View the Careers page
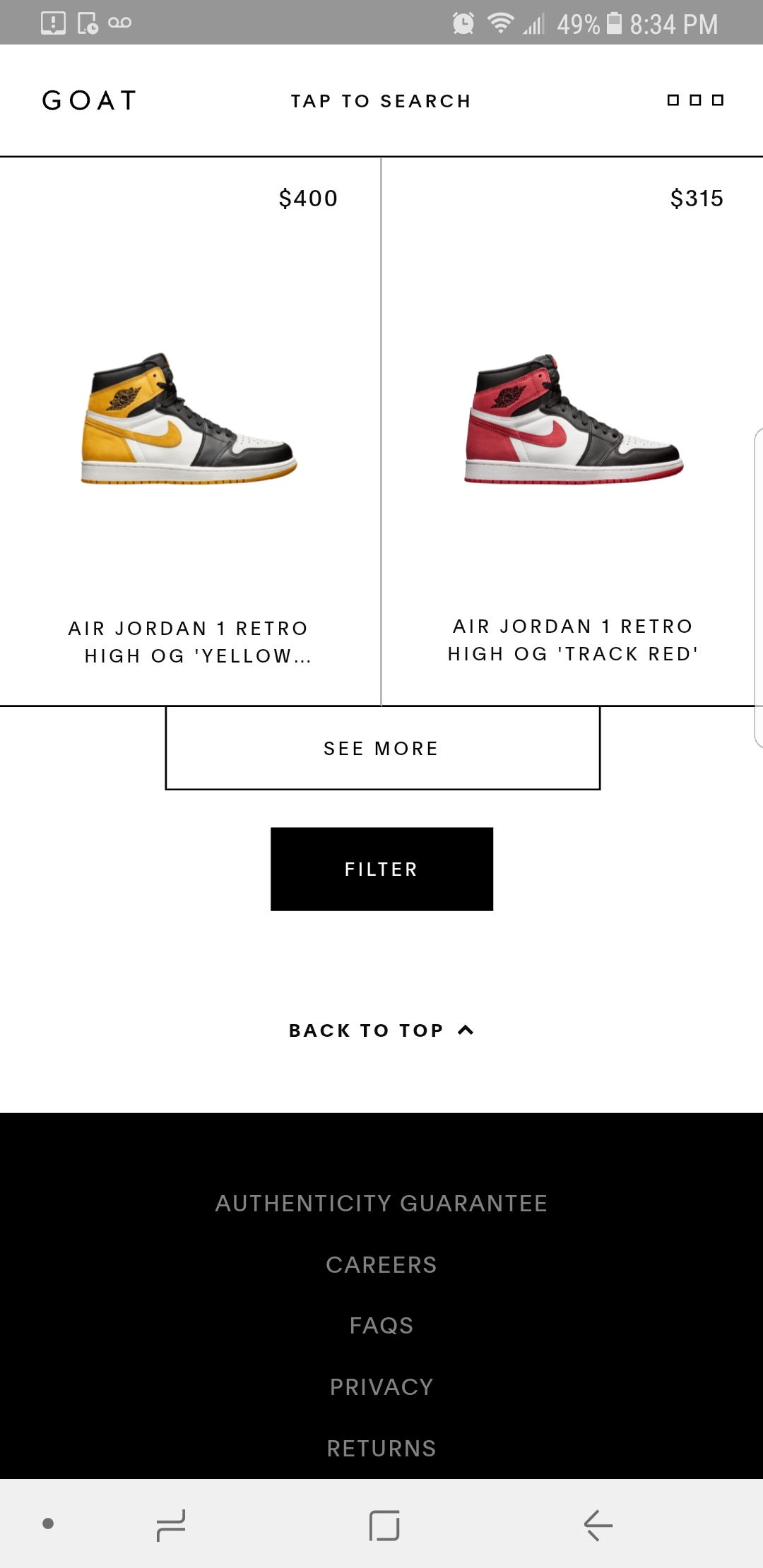This screenshot has width=763, height=1568. pos(381,1265)
